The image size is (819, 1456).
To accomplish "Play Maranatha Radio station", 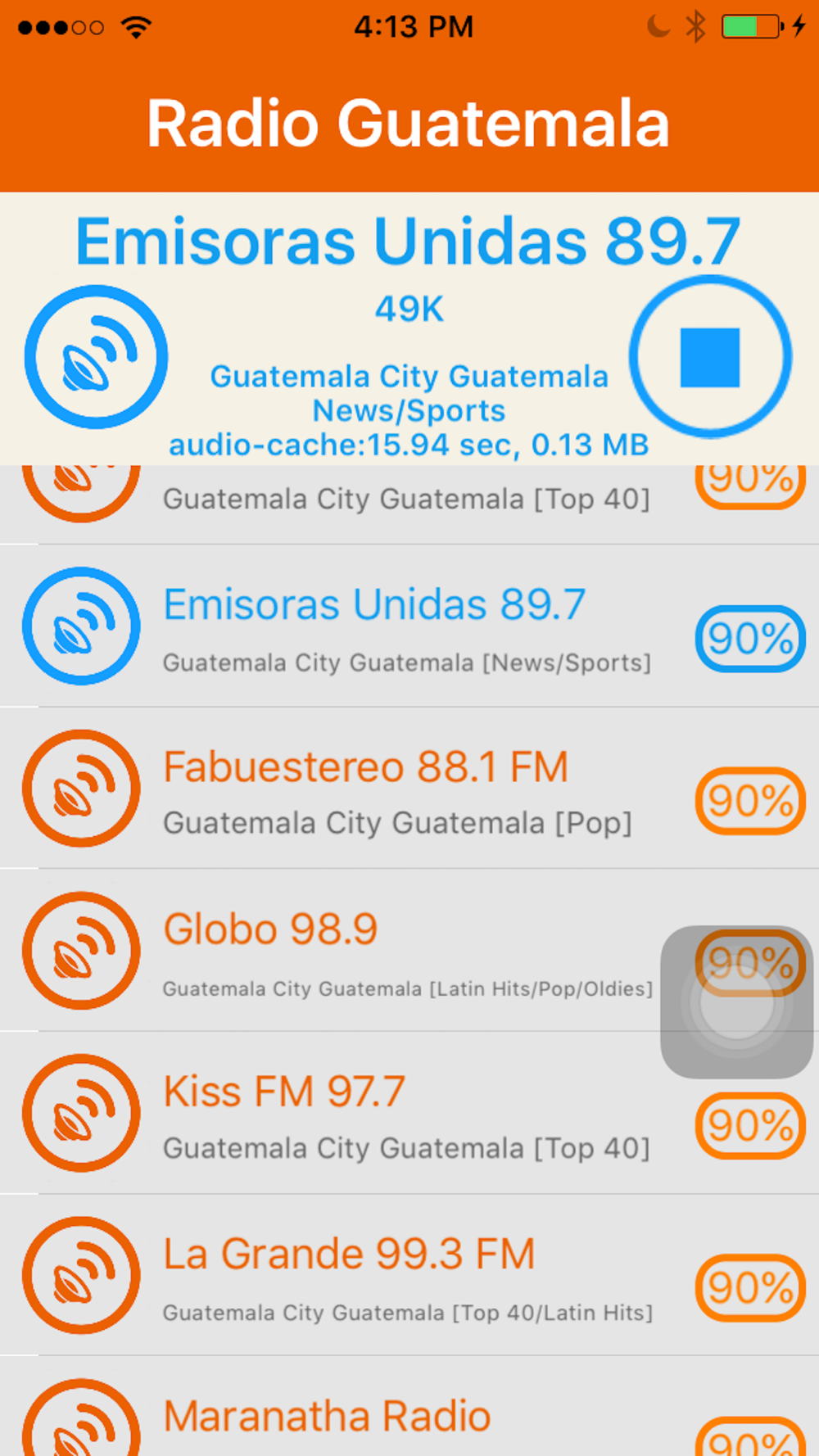I will pyautogui.click(x=409, y=1407).
